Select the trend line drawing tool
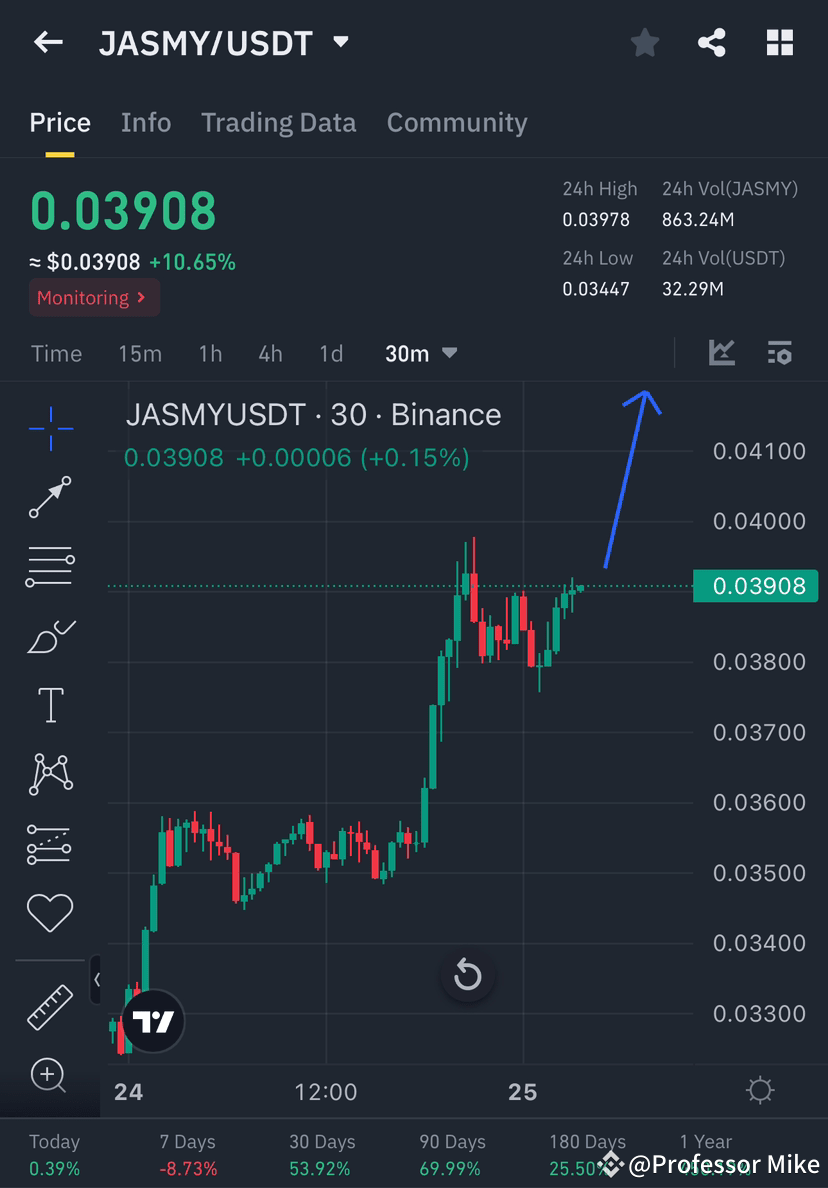This screenshot has height=1188, width=828. [50, 495]
